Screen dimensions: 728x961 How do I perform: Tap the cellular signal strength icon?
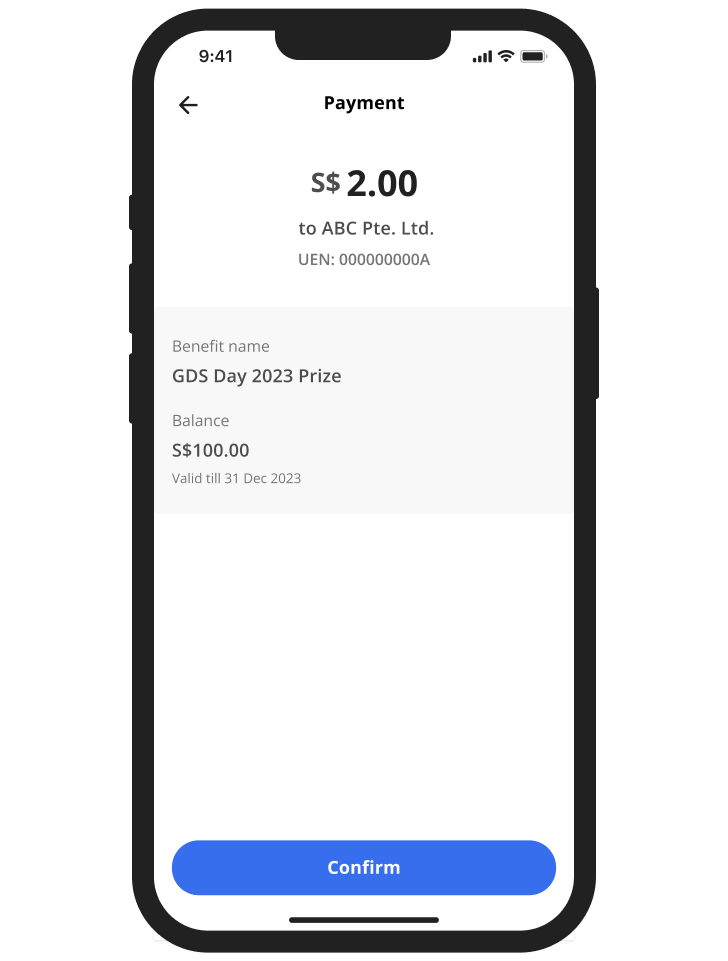point(481,57)
